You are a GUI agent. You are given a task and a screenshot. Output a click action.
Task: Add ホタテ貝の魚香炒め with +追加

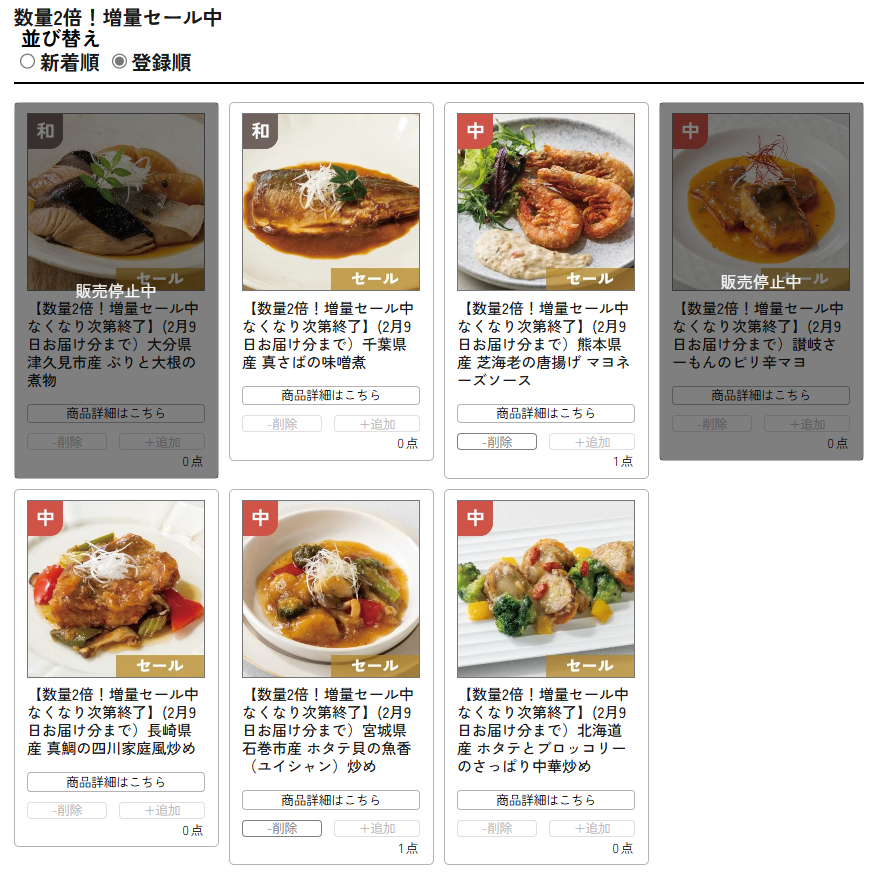376,829
